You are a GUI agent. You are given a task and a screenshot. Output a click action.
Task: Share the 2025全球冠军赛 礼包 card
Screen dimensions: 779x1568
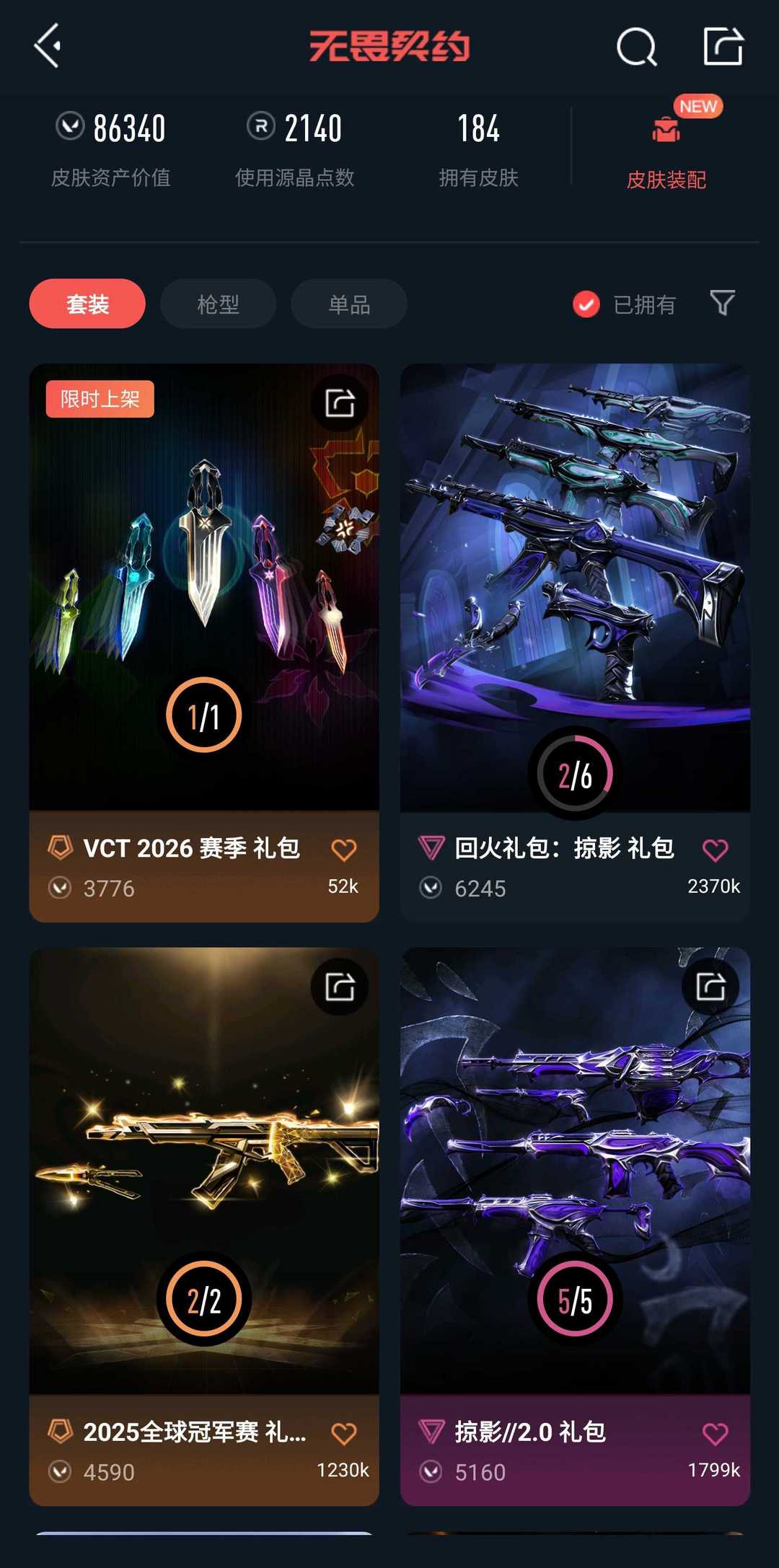340,987
